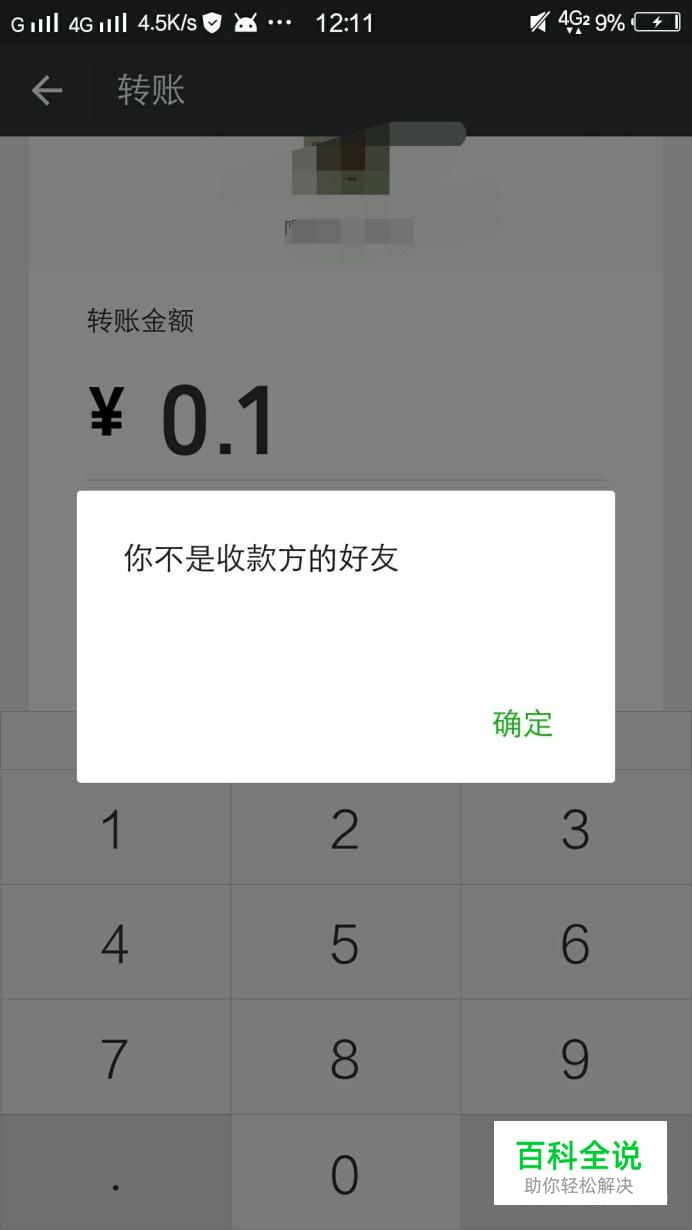The width and height of the screenshot is (692, 1230).
Task: Enter digit 2 on the number pad
Action: pos(345,830)
